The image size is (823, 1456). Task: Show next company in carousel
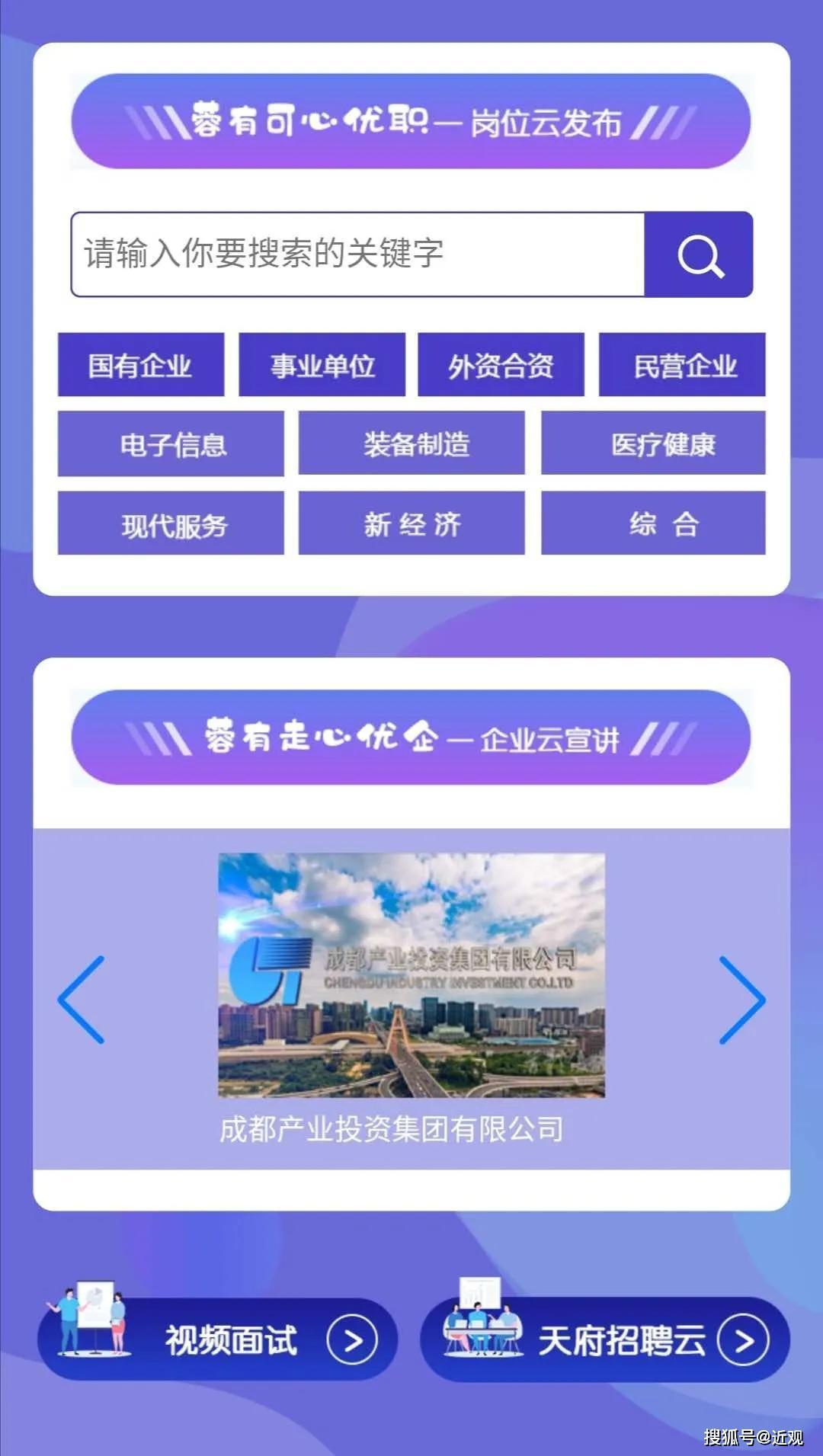(x=741, y=999)
